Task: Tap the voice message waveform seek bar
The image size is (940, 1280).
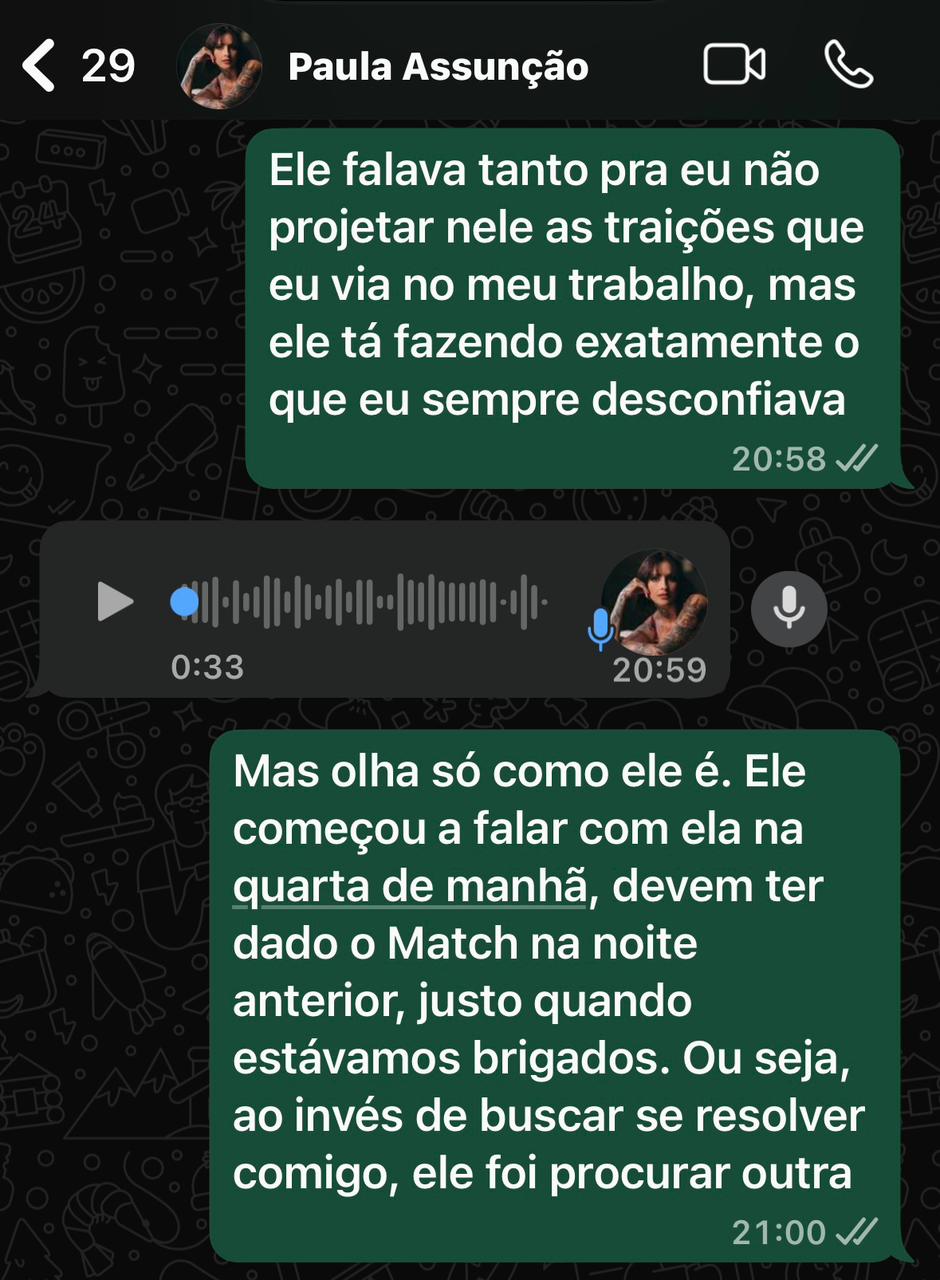Action: click(365, 602)
